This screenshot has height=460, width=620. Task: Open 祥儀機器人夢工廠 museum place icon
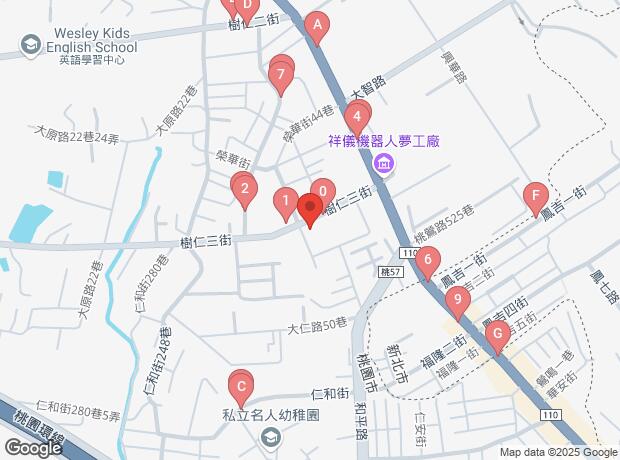pyautogui.click(x=382, y=162)
